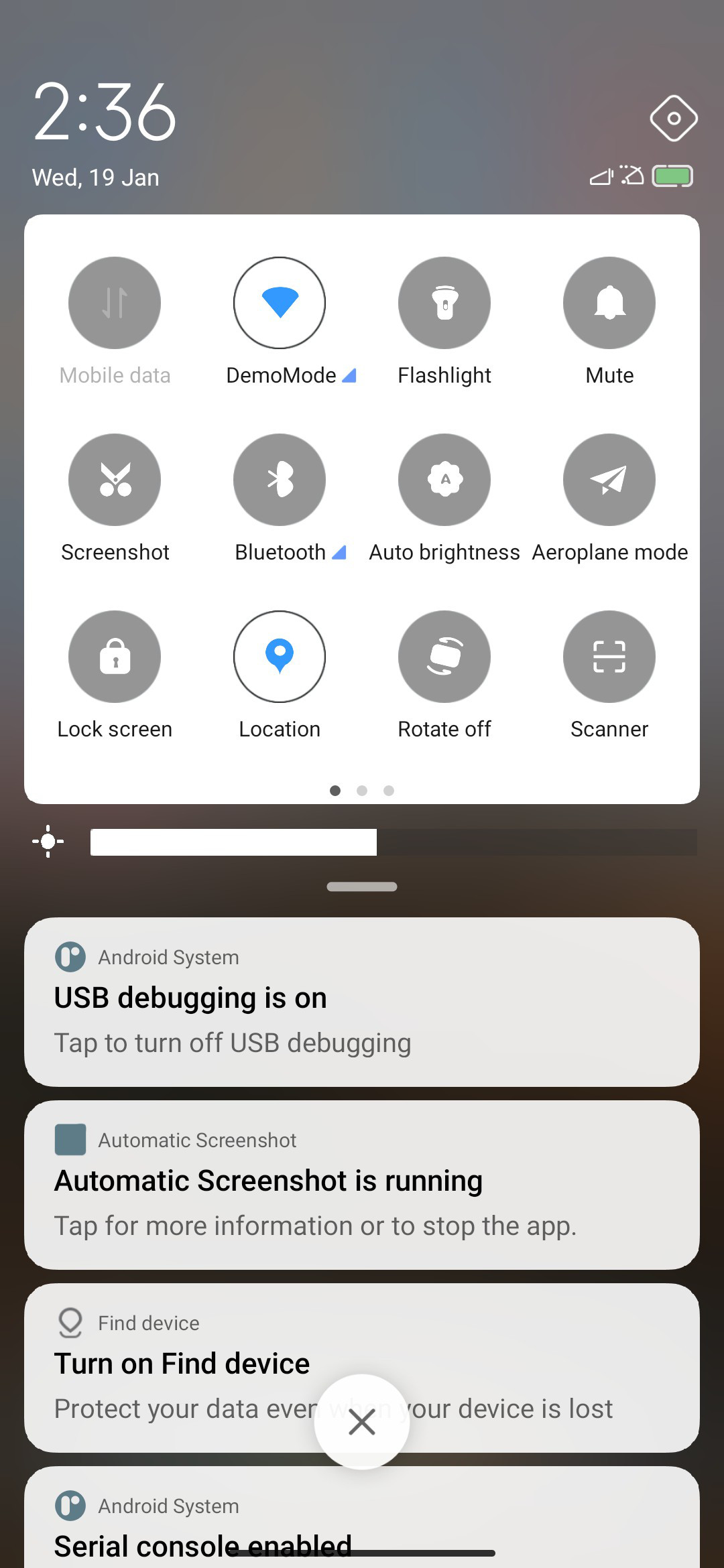Open Automatic Screenshot is running notification
This screenshot has height=1568, width=724.
click(x=362, y=1185)
